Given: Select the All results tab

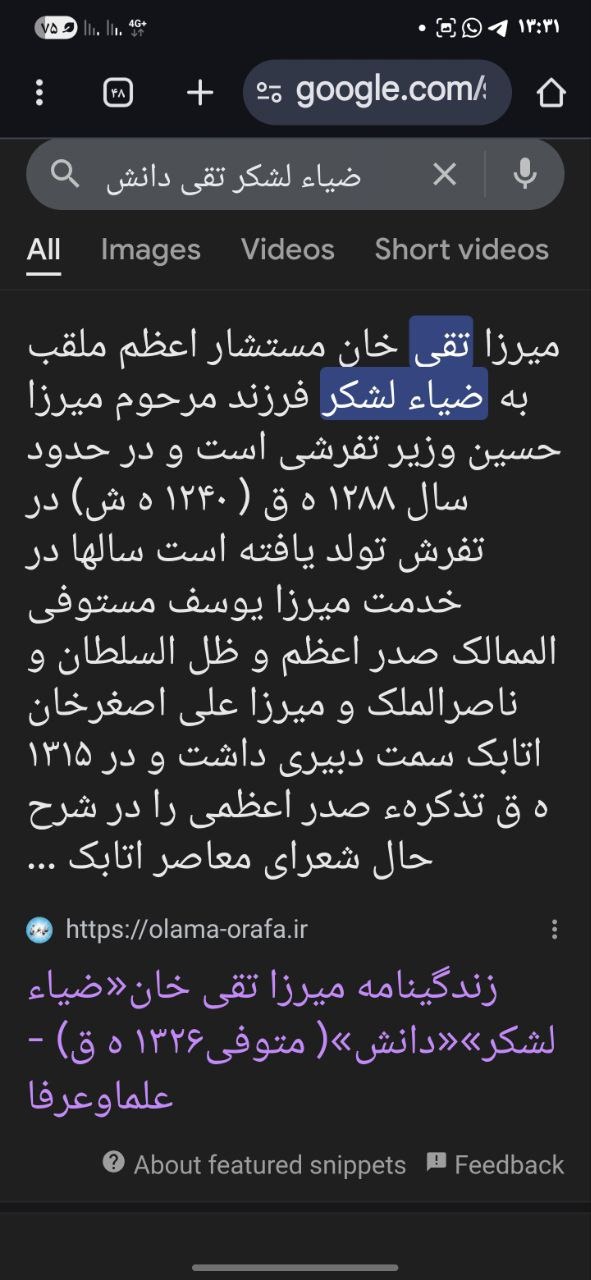Looking at the screenshot, I should [43, 249].
